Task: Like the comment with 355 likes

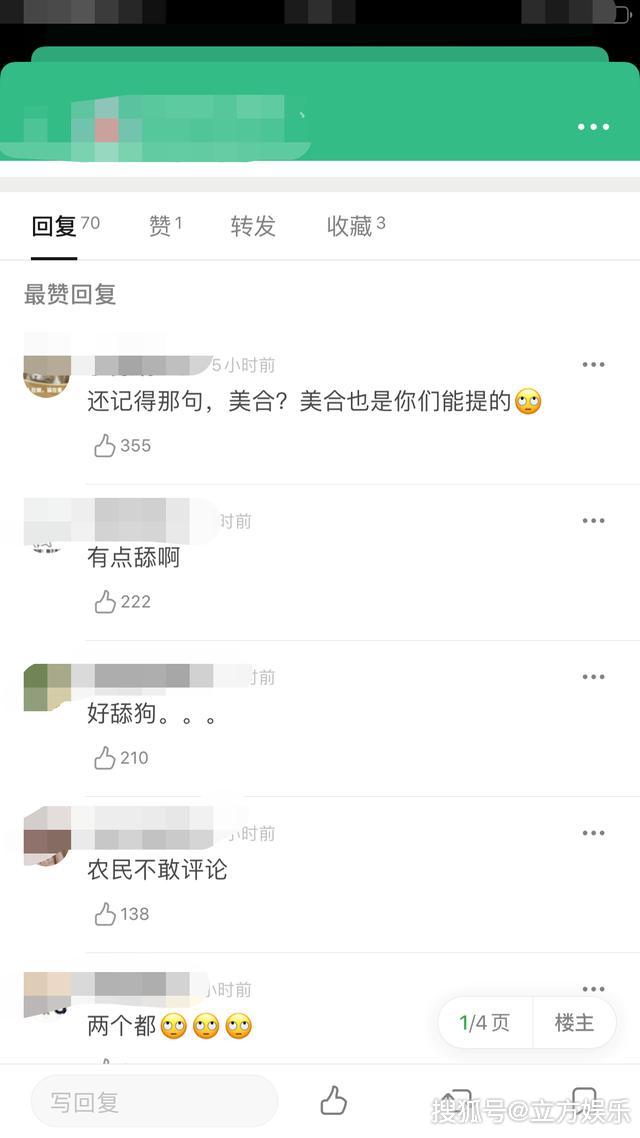Action: (x=106, y=445)
